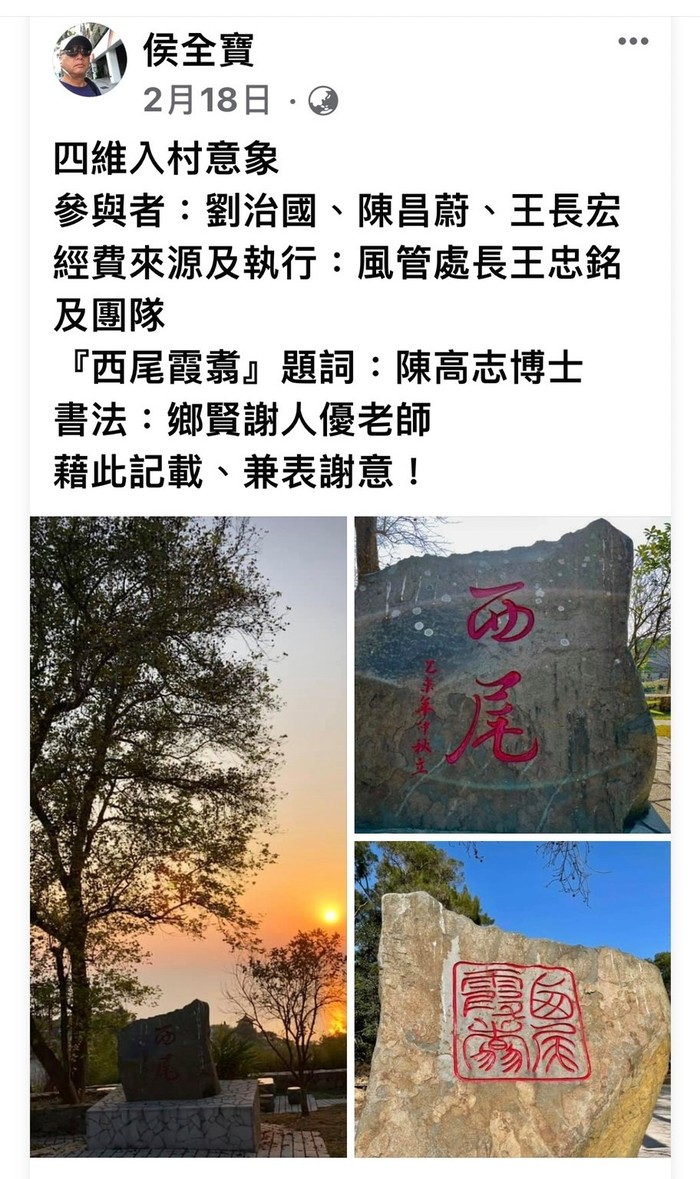The height and width of the screenshot is (1179, 700).
Task: Tap the 2月18日 post date
Action: tap(207, 100)
